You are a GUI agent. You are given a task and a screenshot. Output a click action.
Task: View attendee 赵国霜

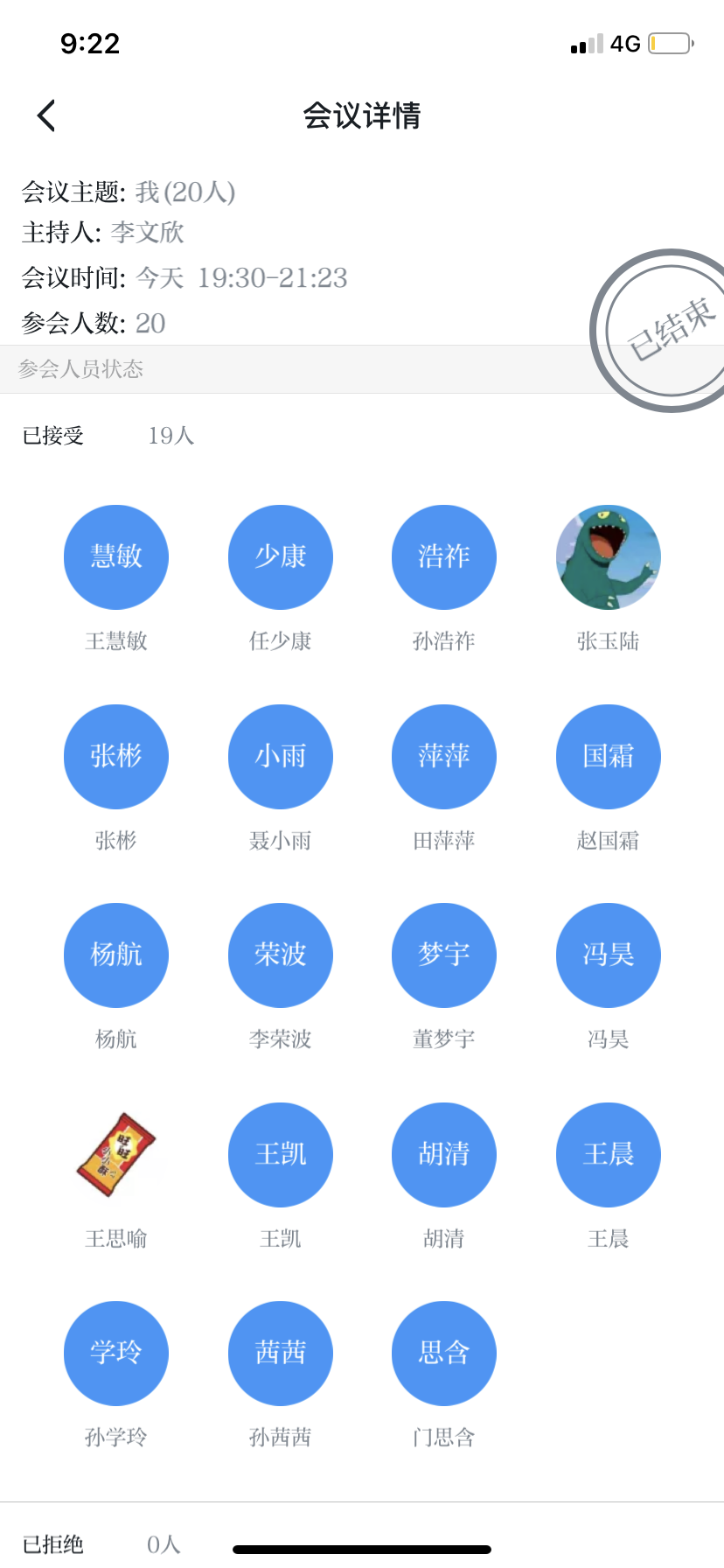(608, 757)
